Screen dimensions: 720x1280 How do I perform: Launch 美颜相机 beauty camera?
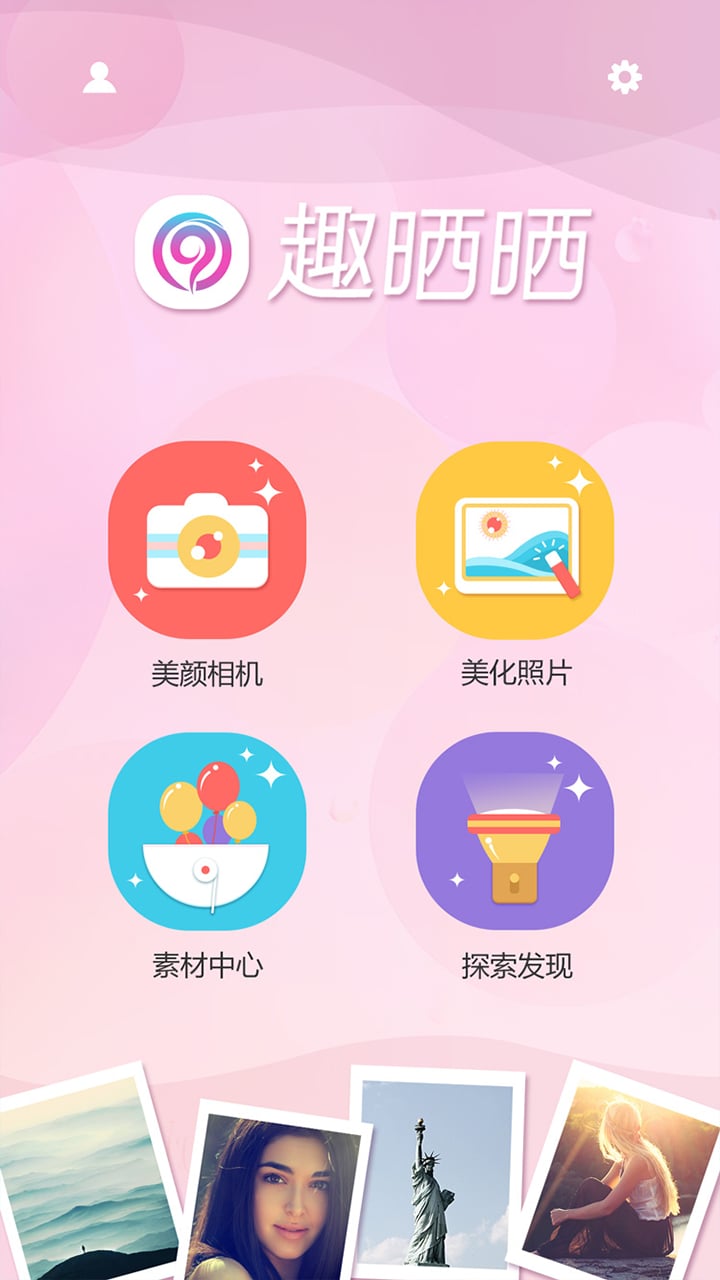[x=207, y=540]
